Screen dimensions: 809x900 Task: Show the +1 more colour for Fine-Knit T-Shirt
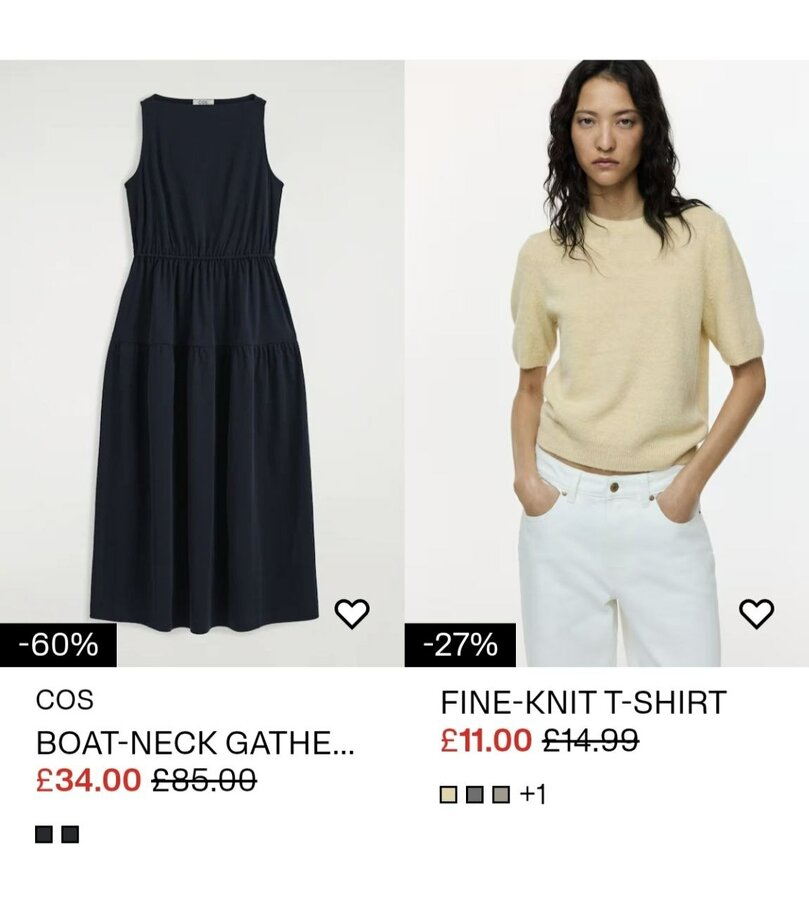534,795
